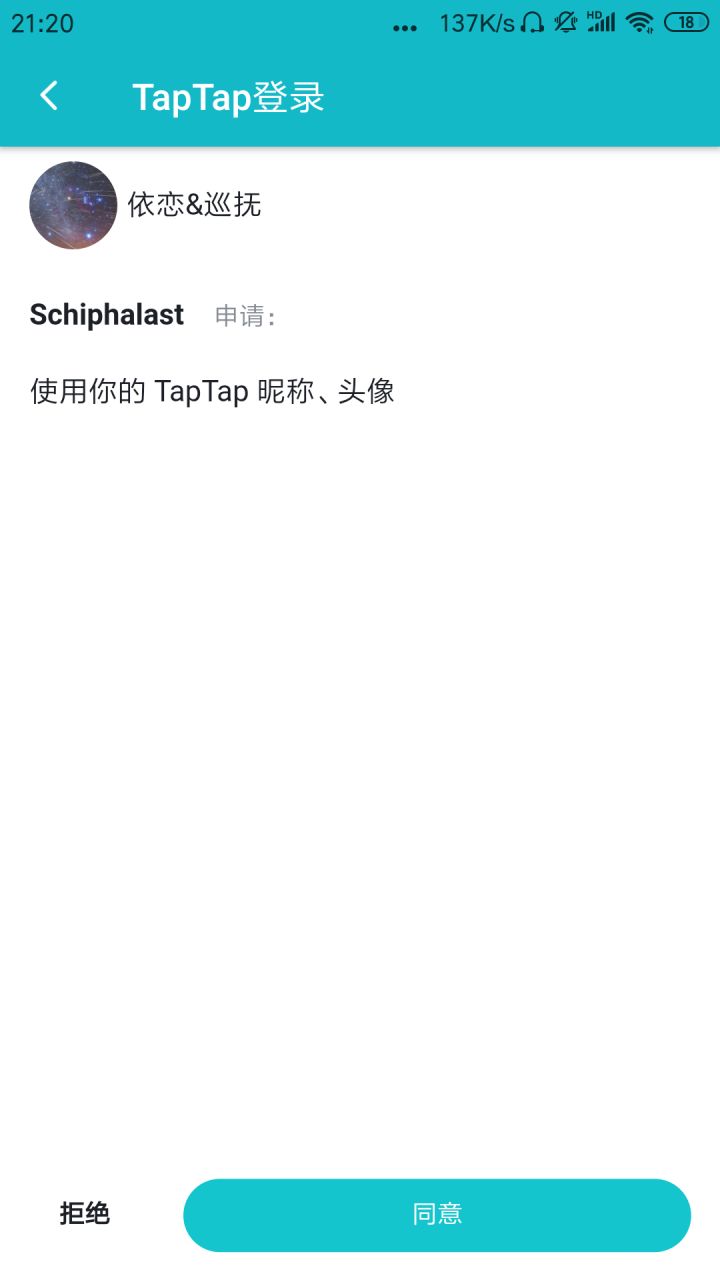720x1280 pixels.
Task: Tap the permission text about TapTap nickname and avatar
Action: [213, 390]
